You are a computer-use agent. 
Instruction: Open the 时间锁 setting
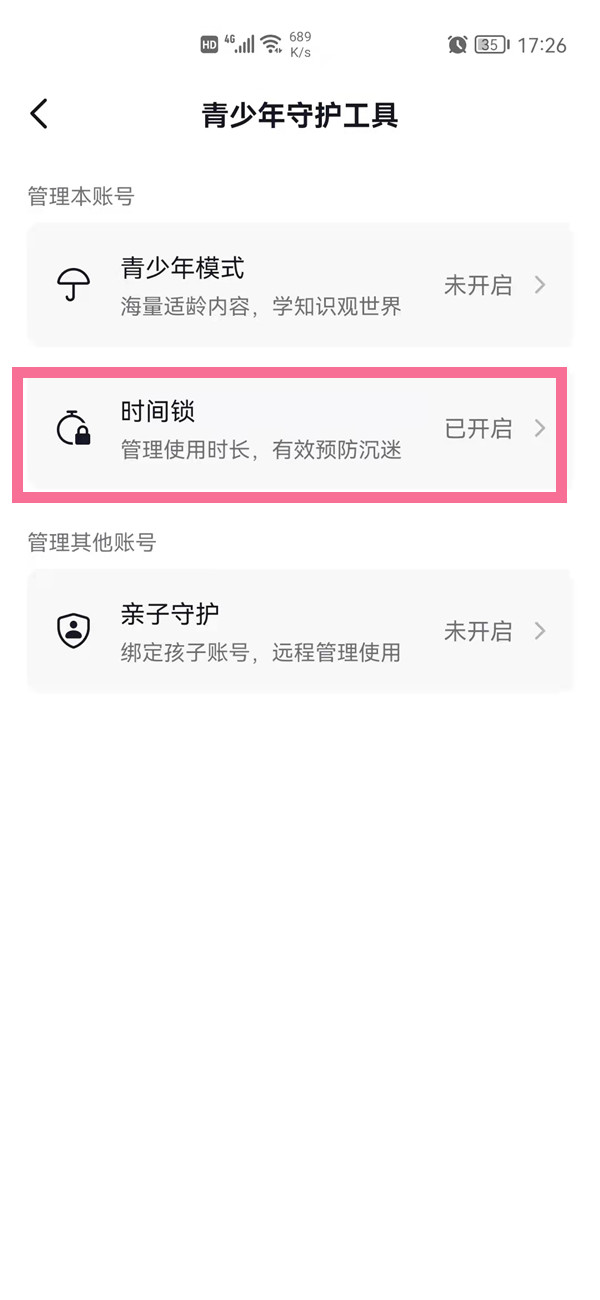pos(299,430)
